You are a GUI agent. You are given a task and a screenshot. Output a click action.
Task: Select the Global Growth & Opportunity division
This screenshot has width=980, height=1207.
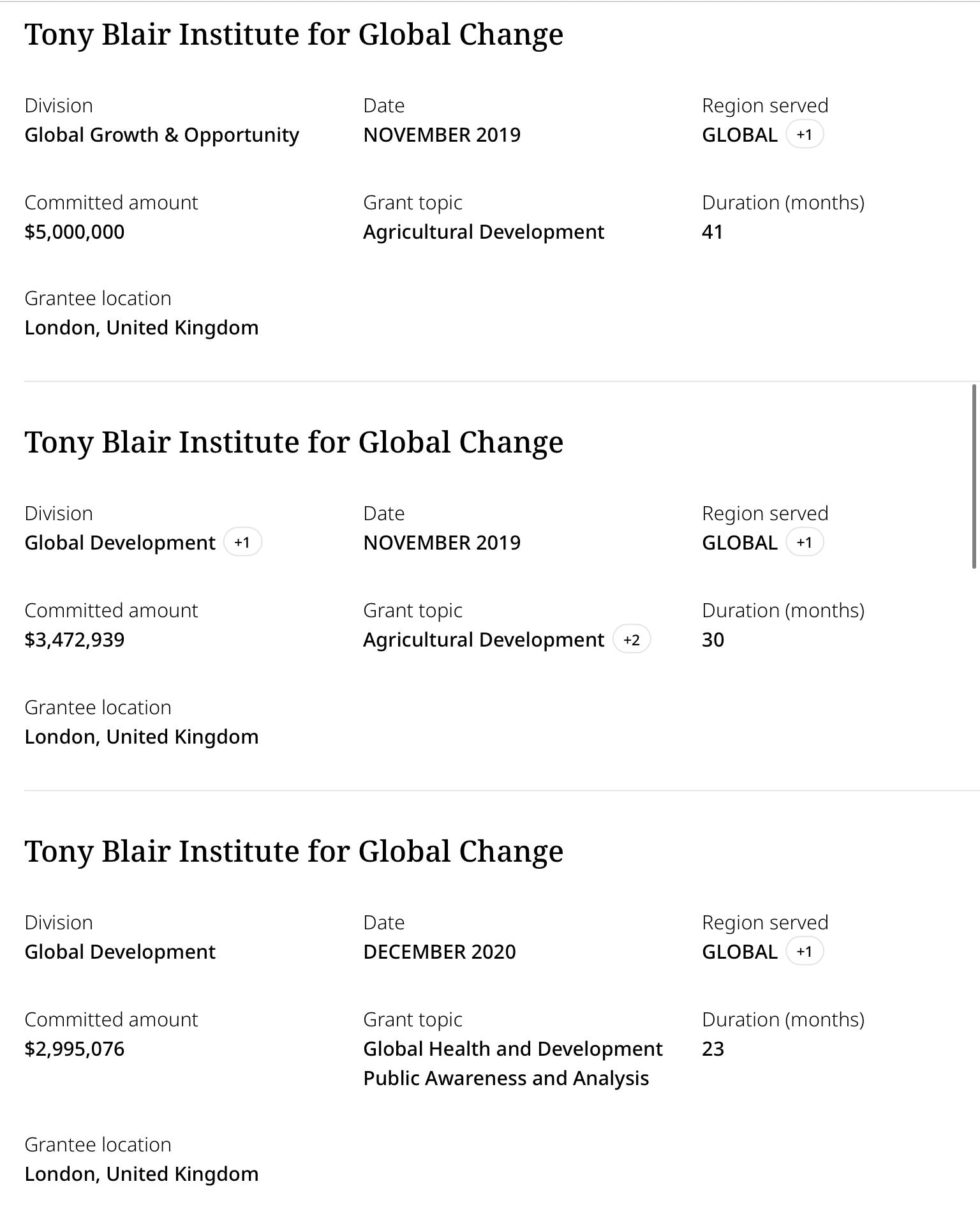coord(161,135)
